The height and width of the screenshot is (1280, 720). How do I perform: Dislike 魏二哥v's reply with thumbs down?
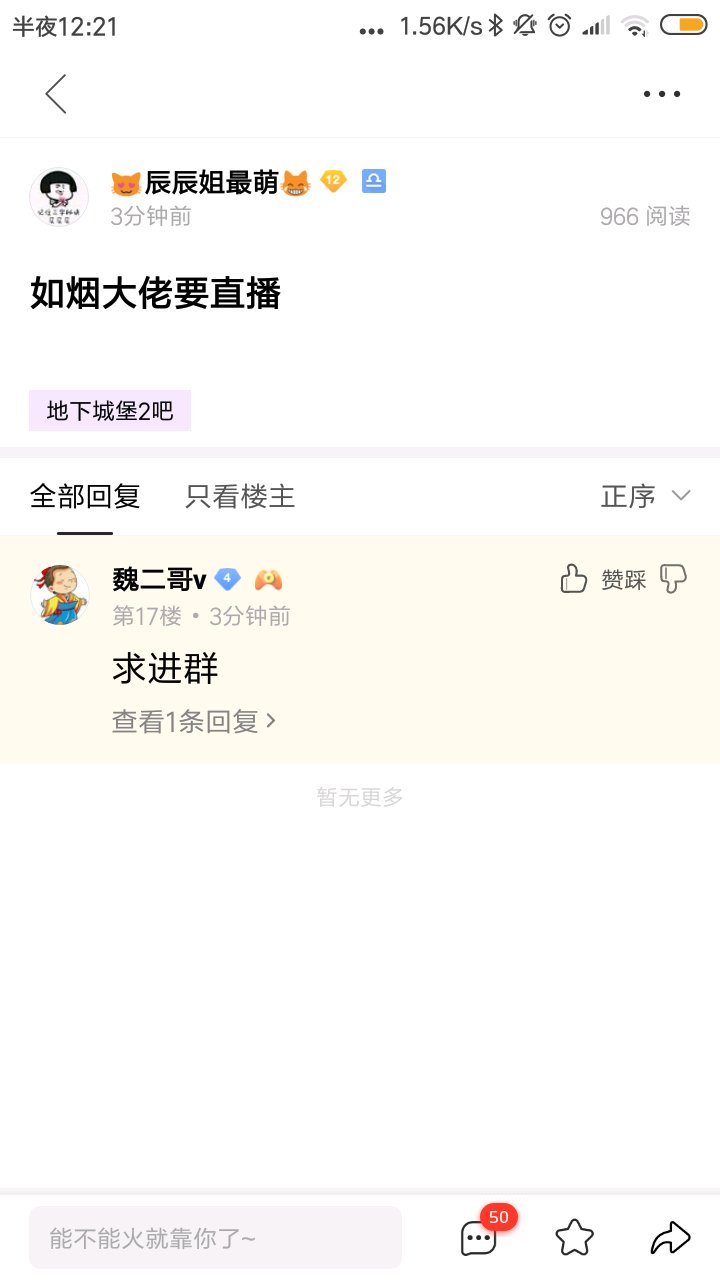674,578
